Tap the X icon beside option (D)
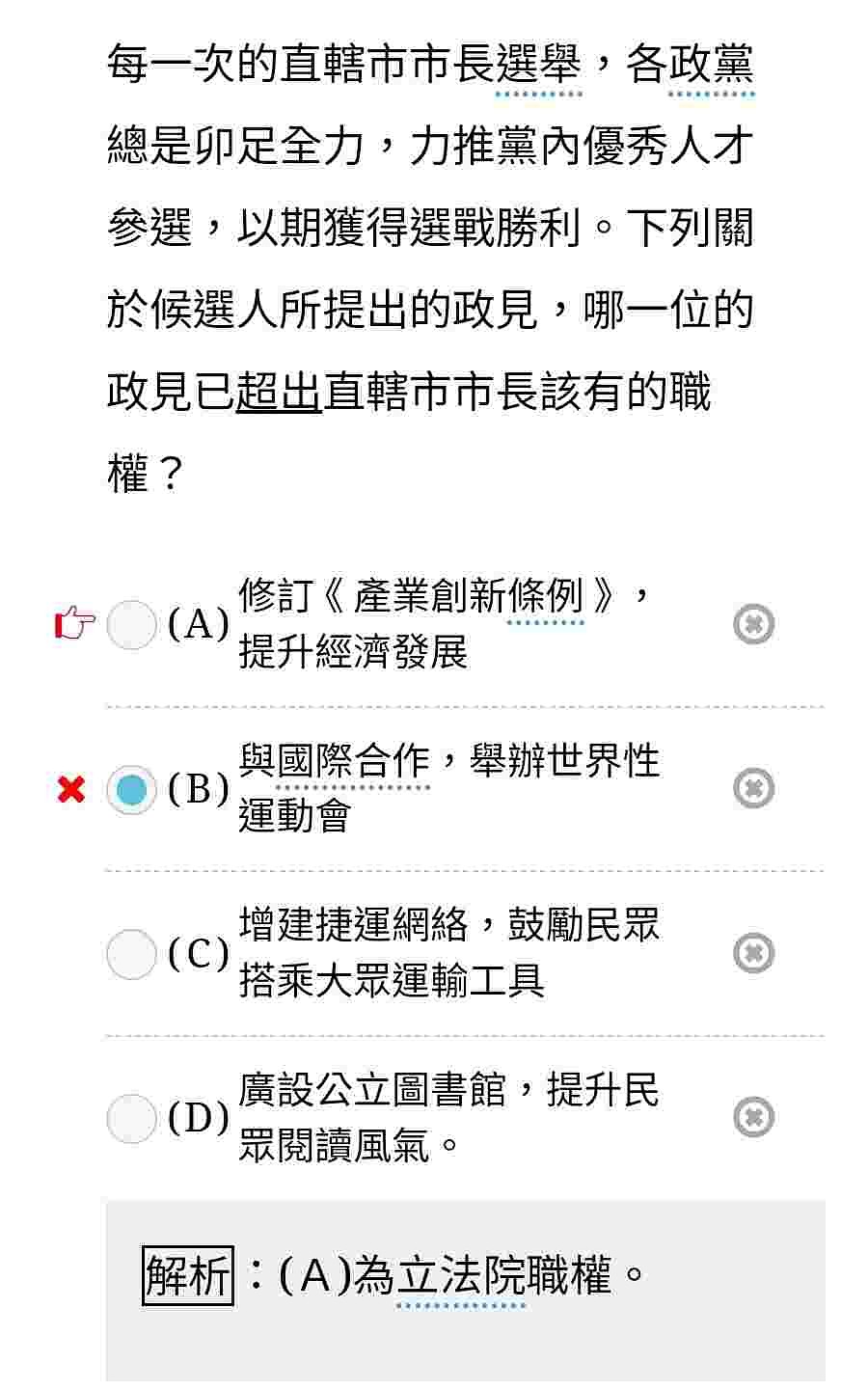 pyautogui.click(x=754, y=1118)
